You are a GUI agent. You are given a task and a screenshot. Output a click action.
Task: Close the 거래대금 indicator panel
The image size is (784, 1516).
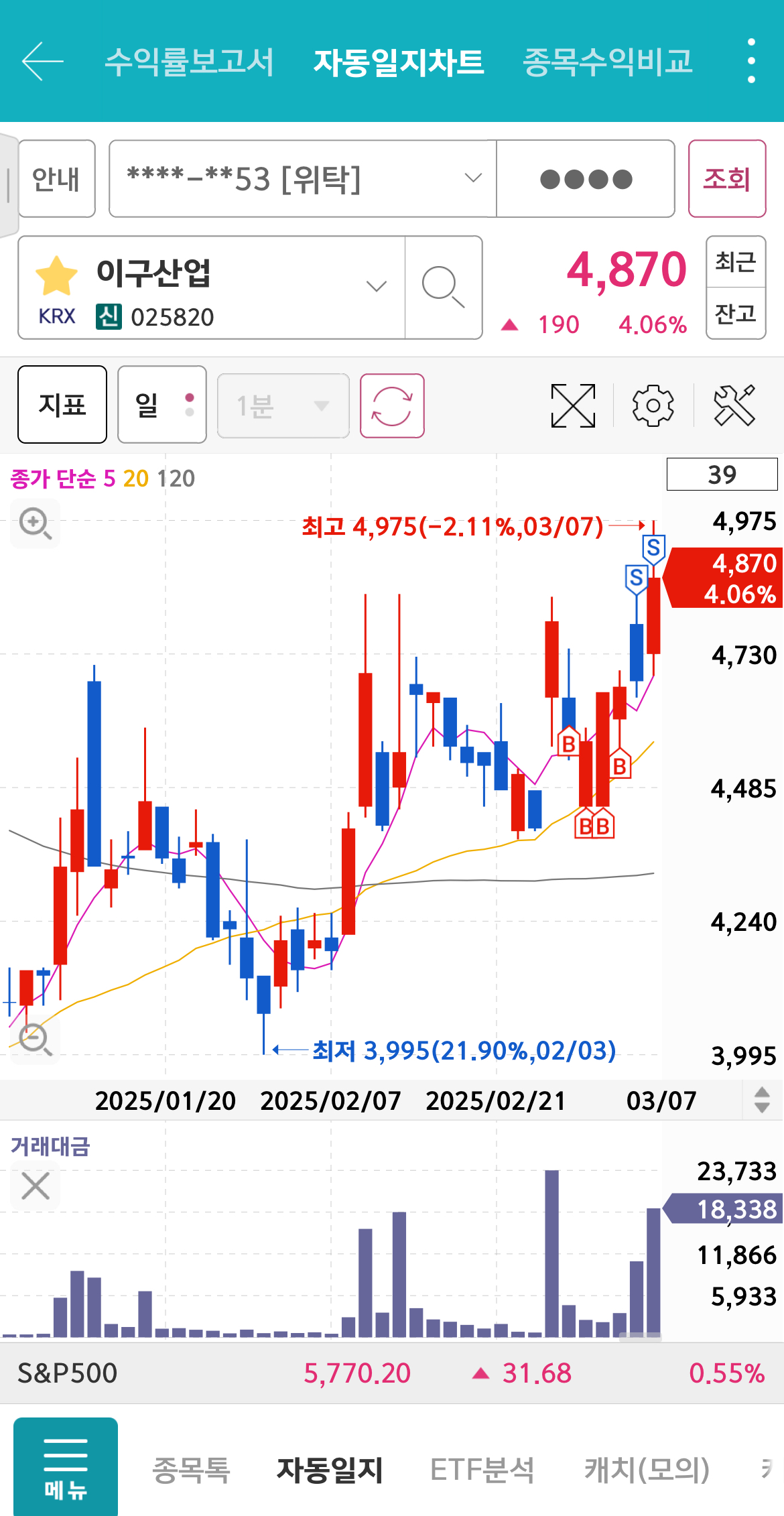[x=36, y=1186]
